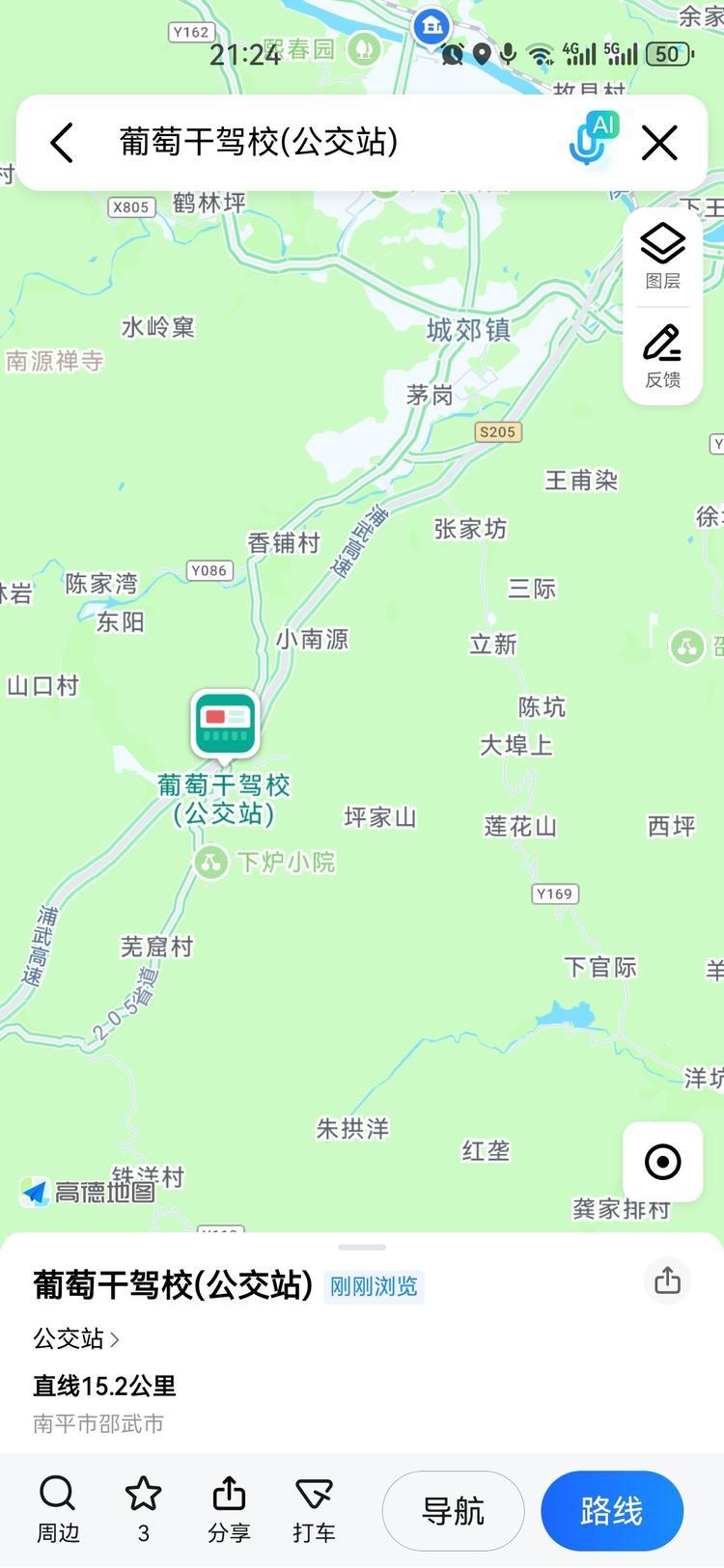Select the 葡萄干驾校 bus stop marker

[x=225, y=725]
